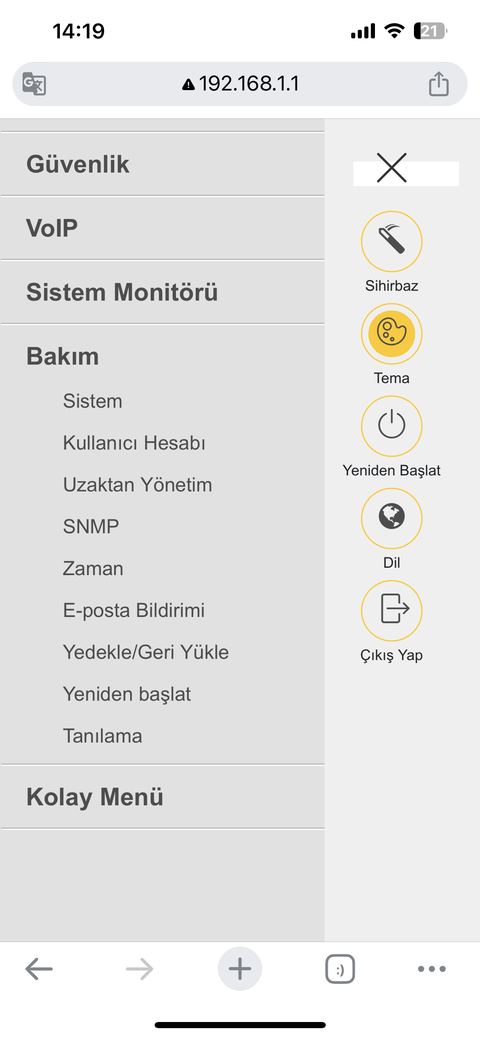Open the Dil language globe icon

tap(391, 518)
